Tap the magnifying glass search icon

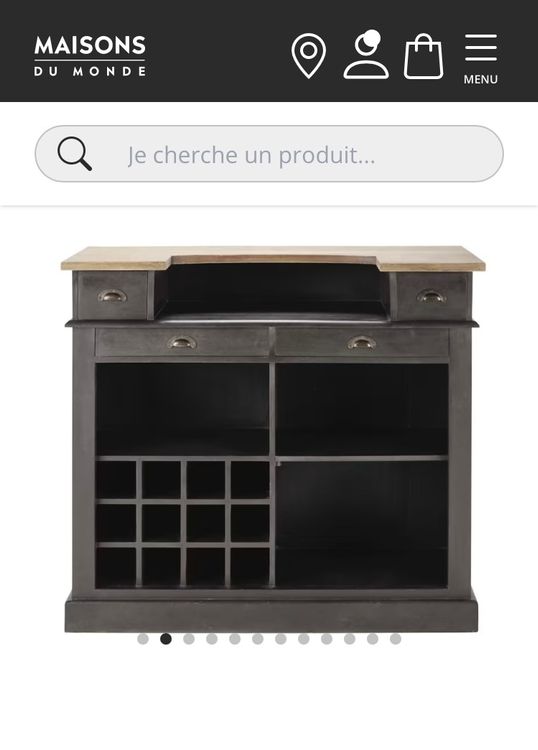(75, 154)
